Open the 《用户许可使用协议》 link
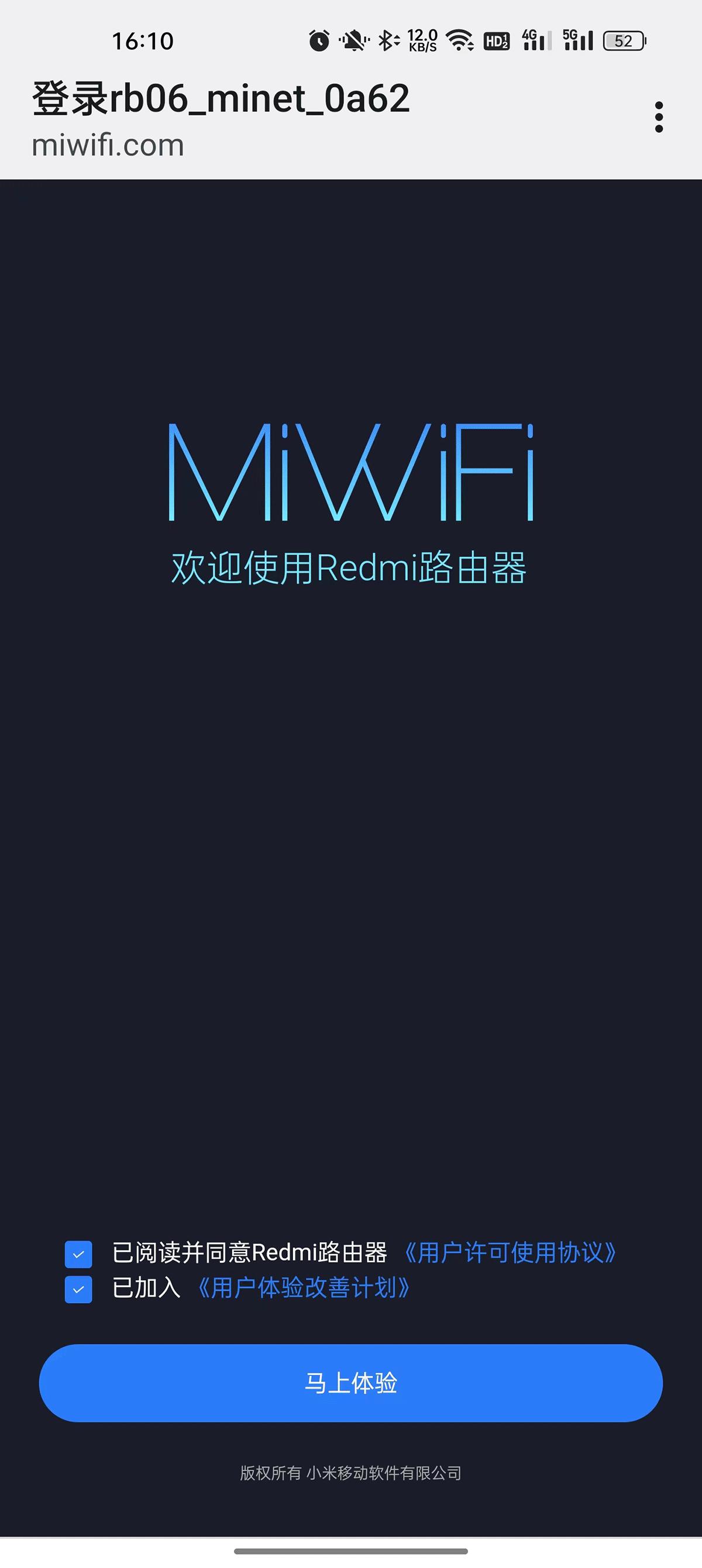Image resolution: width=702 pixels, height=1568 pixels. pos(510,1253)
